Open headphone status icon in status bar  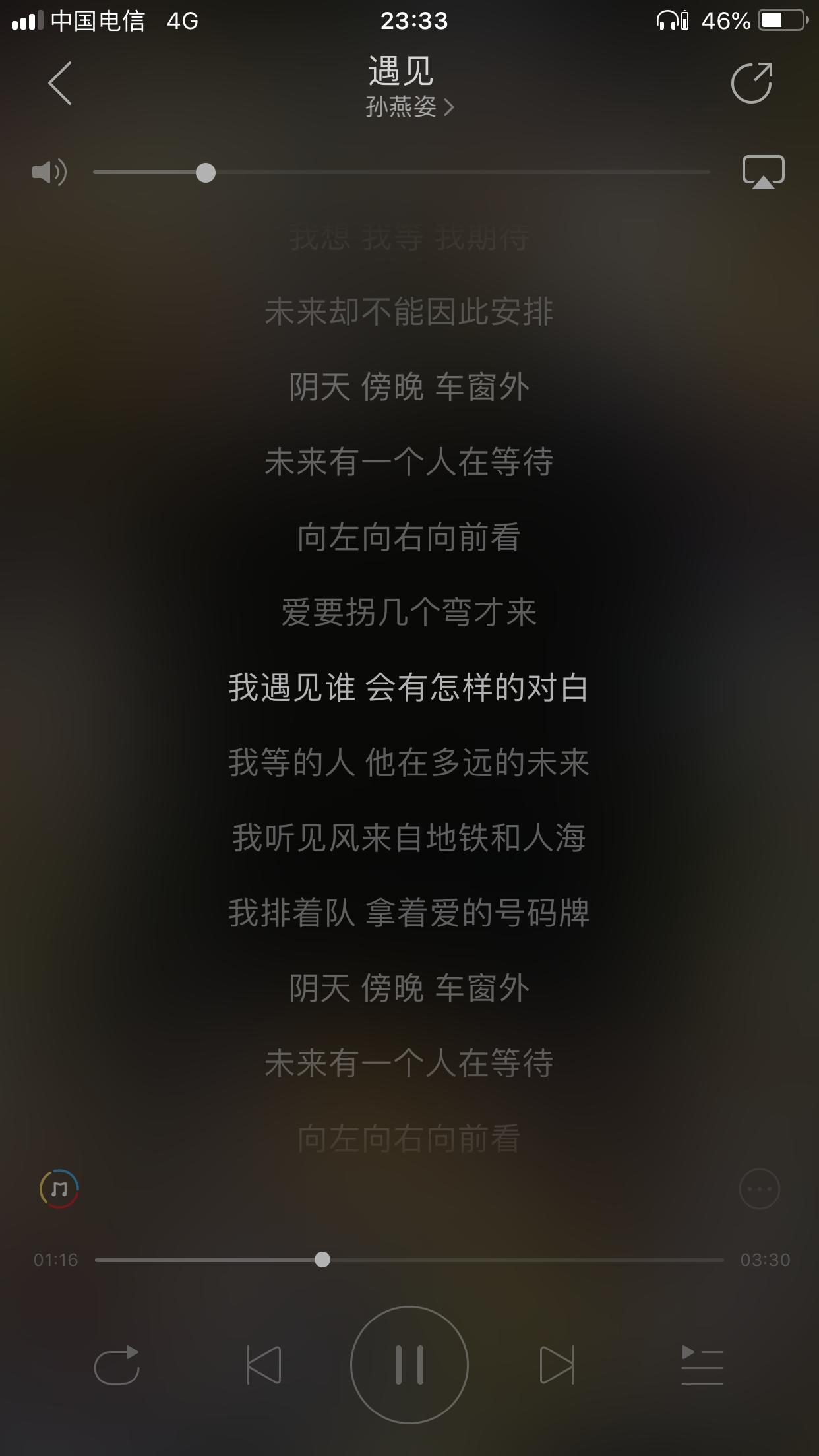[669, 21]
